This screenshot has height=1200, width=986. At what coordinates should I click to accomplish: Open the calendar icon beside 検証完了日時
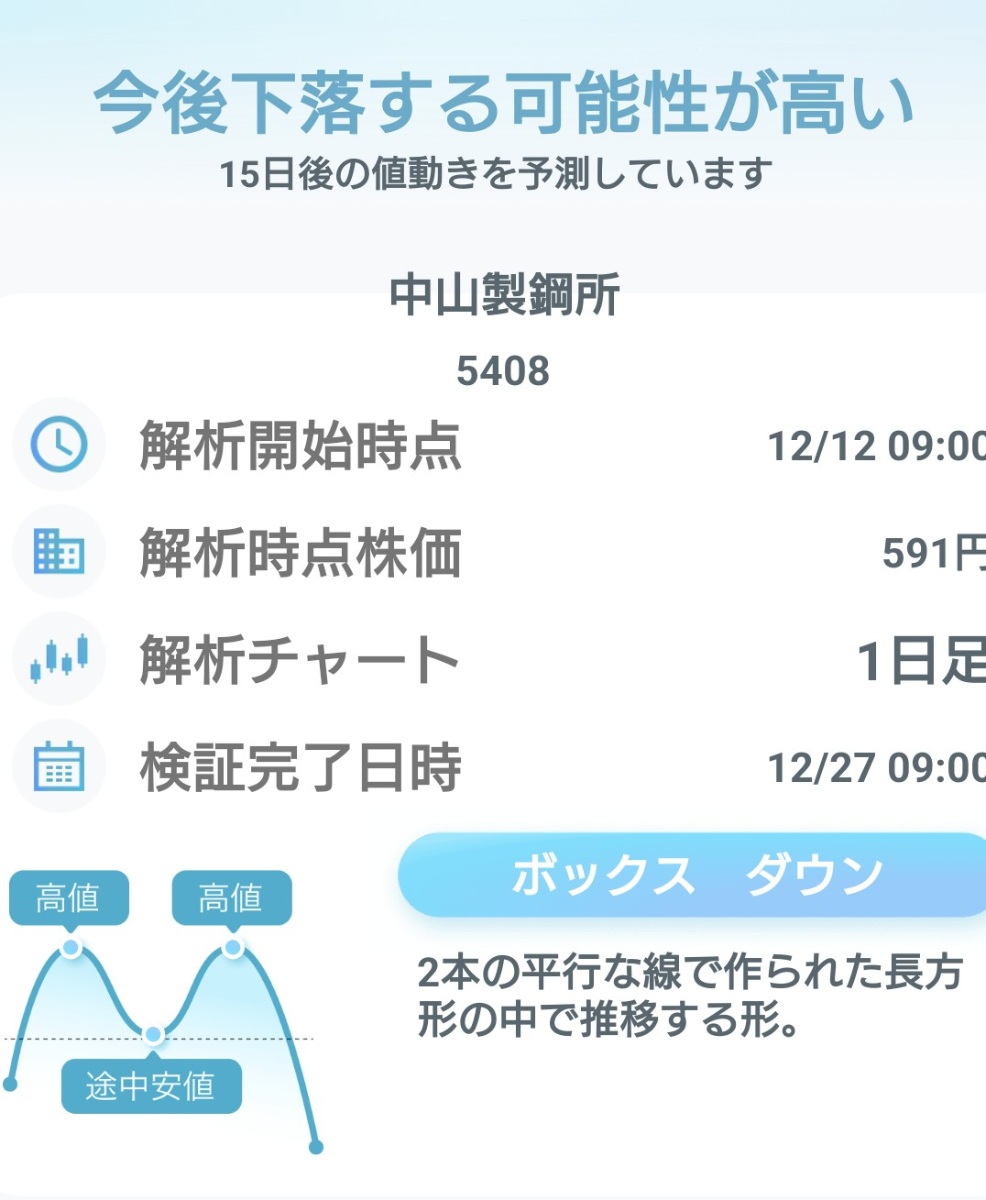coord(58,767)
